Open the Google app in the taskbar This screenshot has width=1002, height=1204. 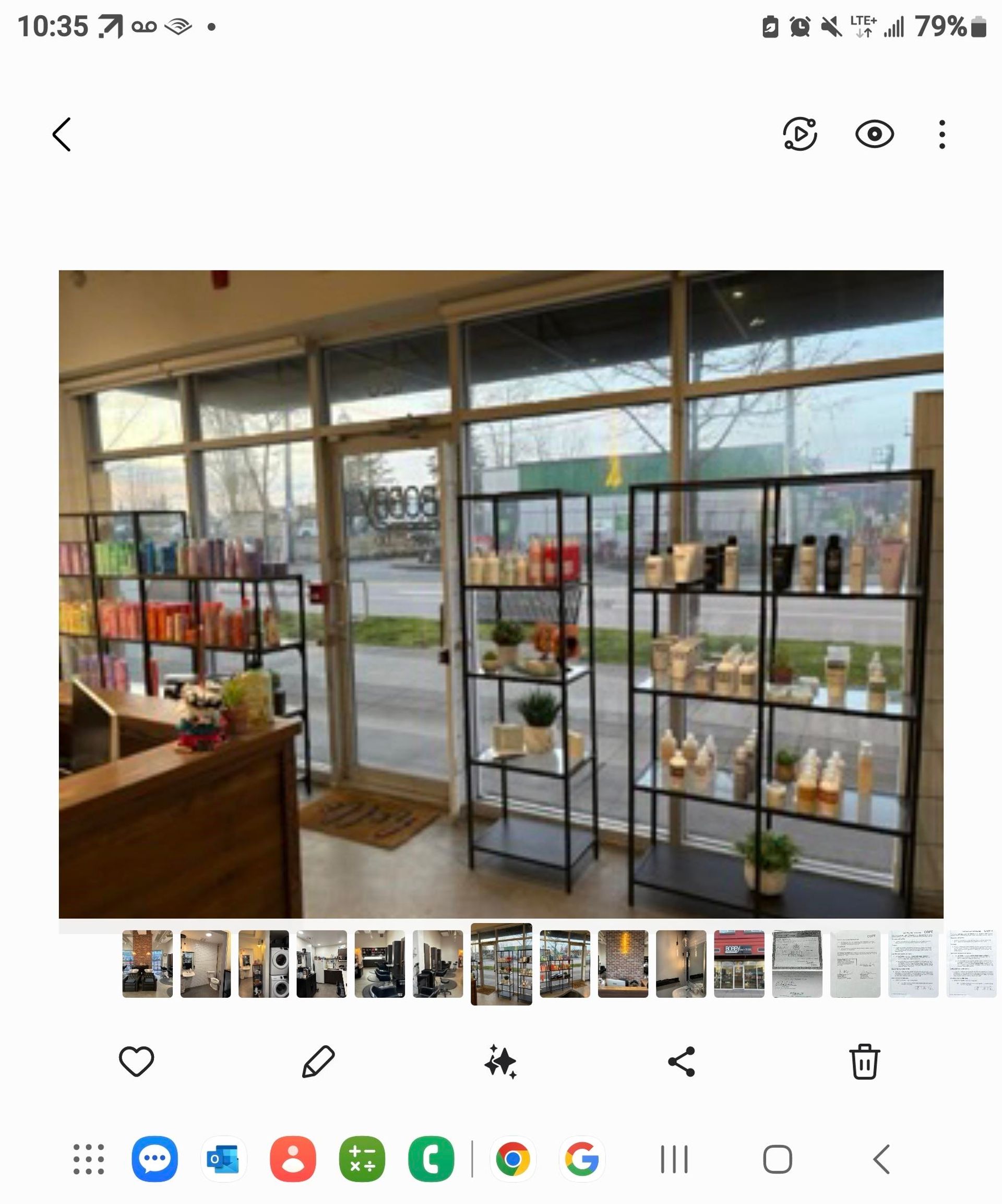(581, 1159)
